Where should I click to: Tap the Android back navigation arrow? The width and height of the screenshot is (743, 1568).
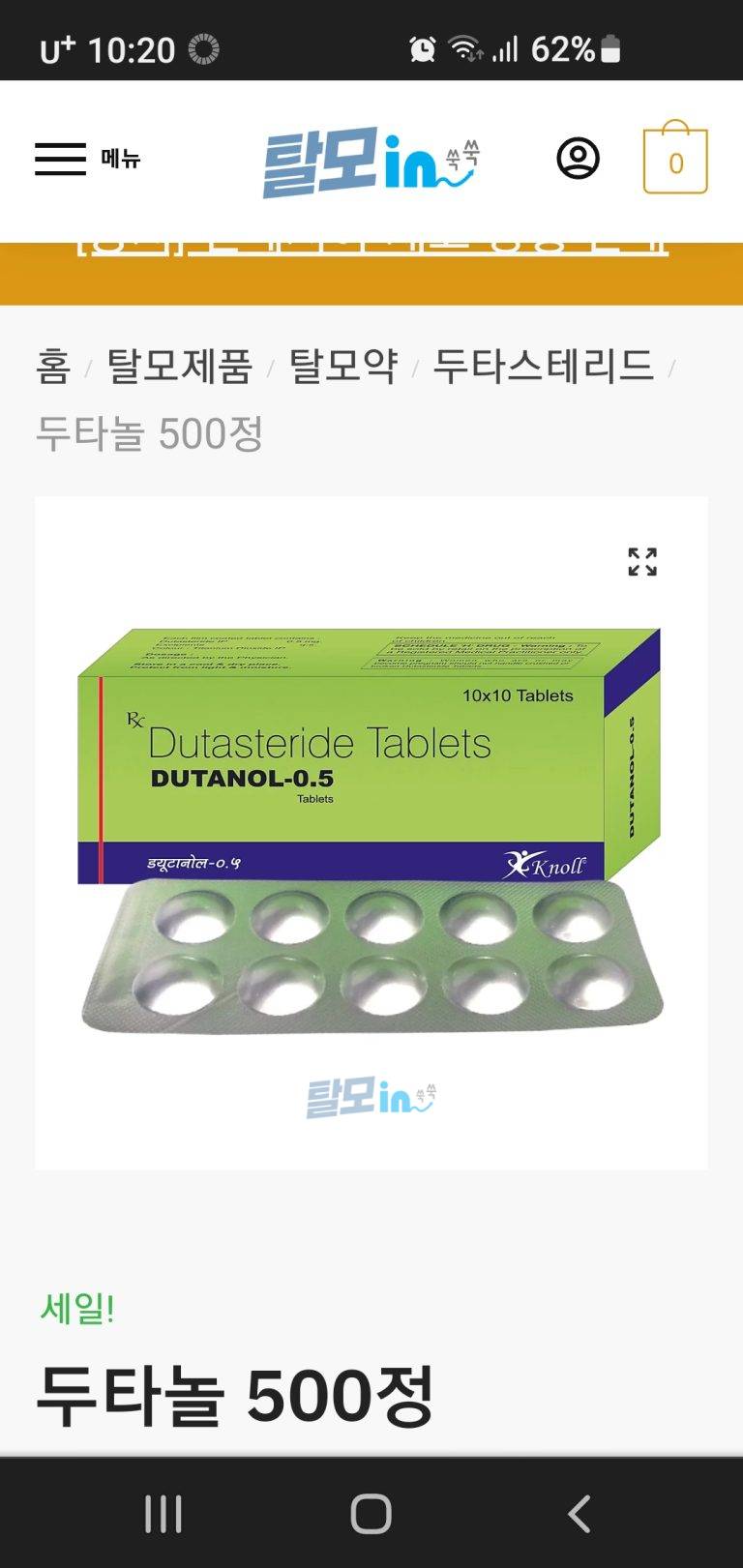(x=578, y=1516)
